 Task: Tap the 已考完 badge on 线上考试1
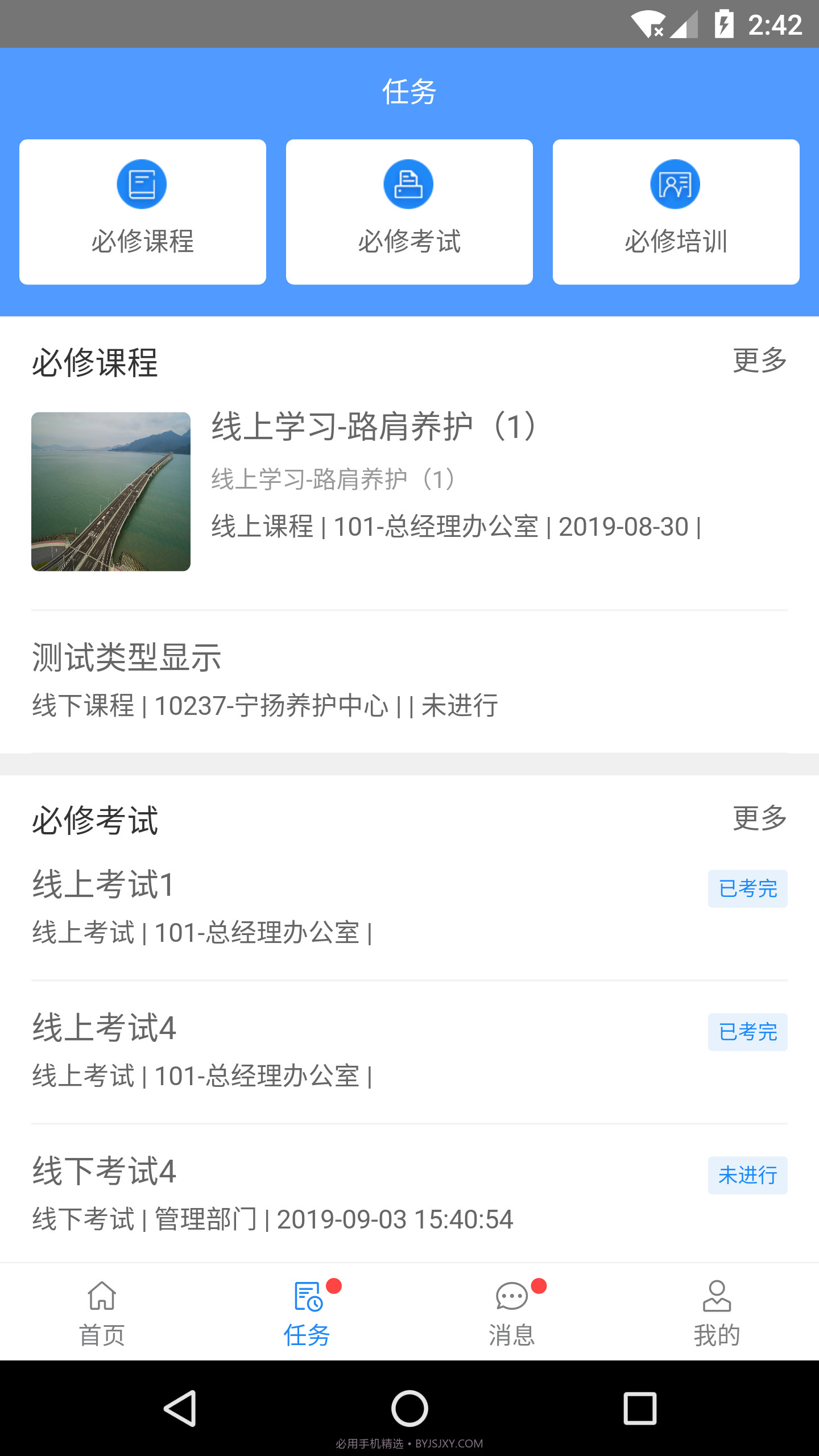[x=747, y=889]
